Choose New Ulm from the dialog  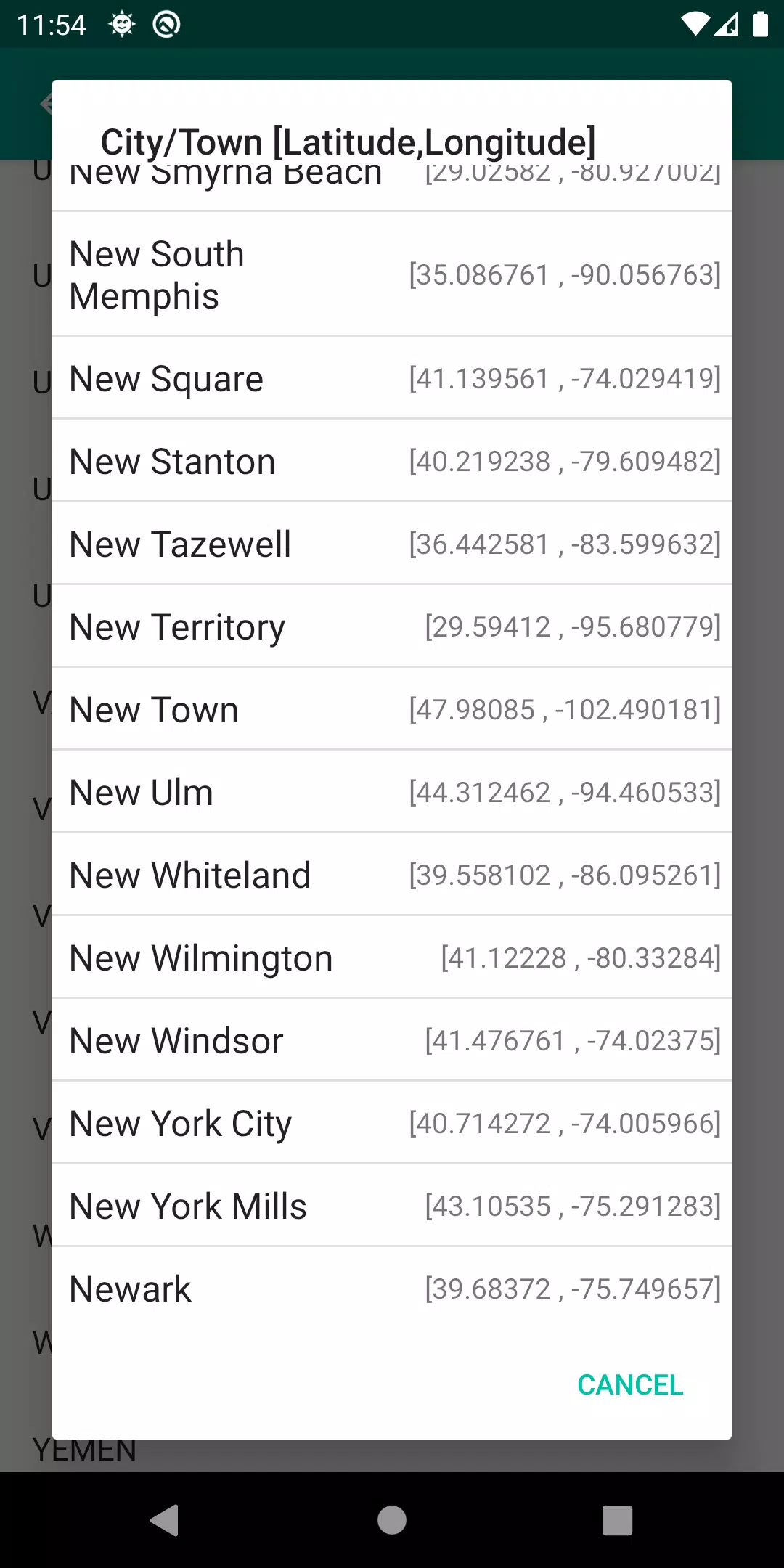392,791
